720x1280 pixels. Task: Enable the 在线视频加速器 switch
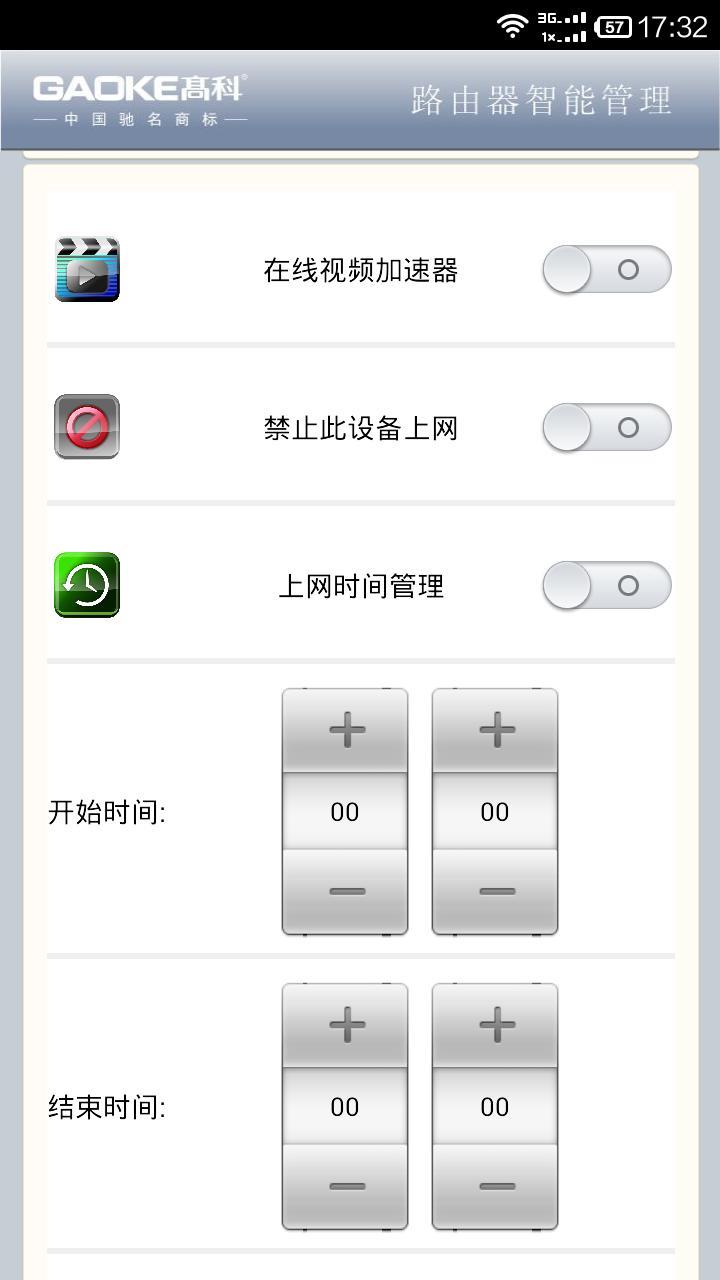[x=606, y=270]
